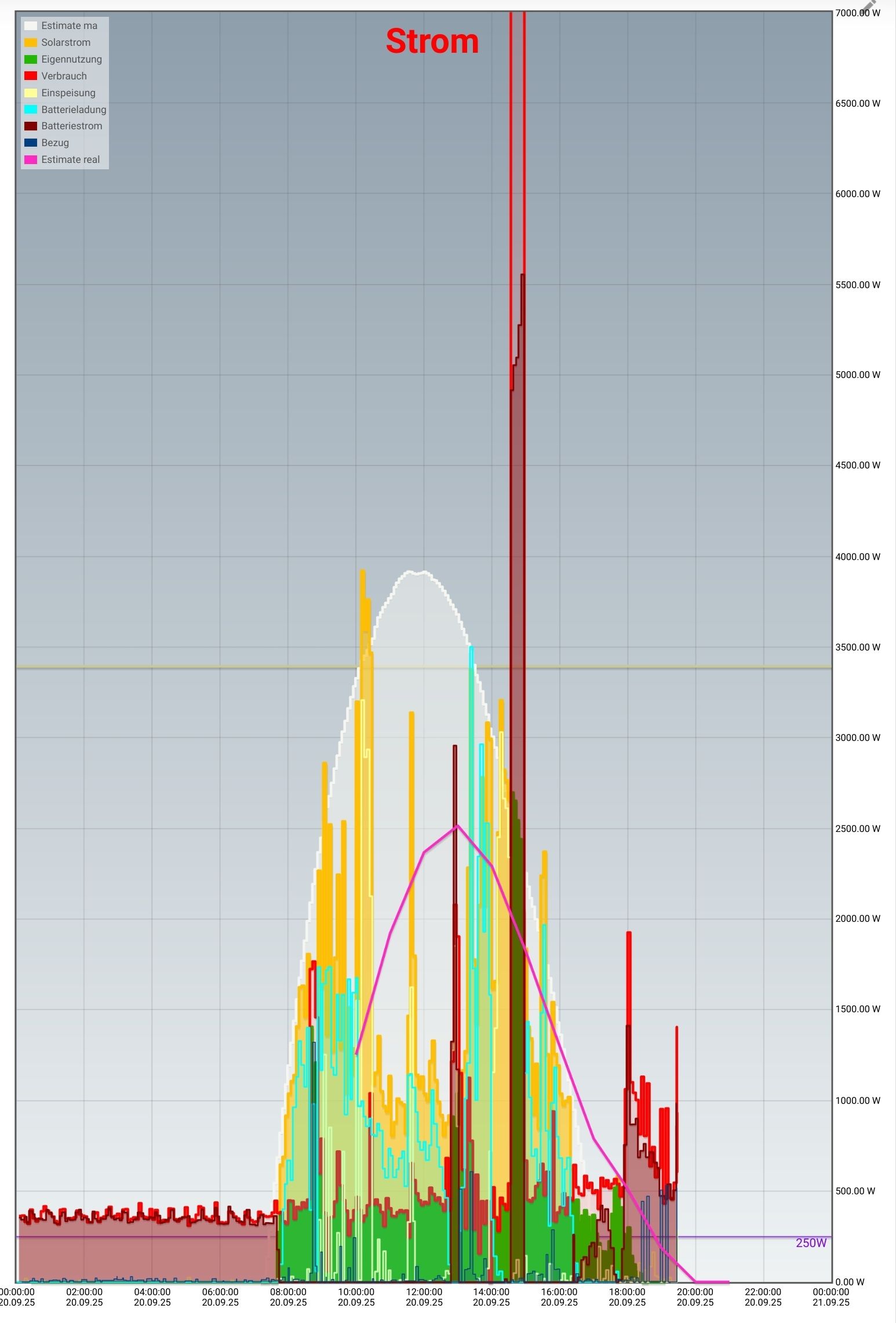Viewport: 896px width, 1323px height.
Task: Toggle Estimate real series in legend
Action: [x=70, y=159]
